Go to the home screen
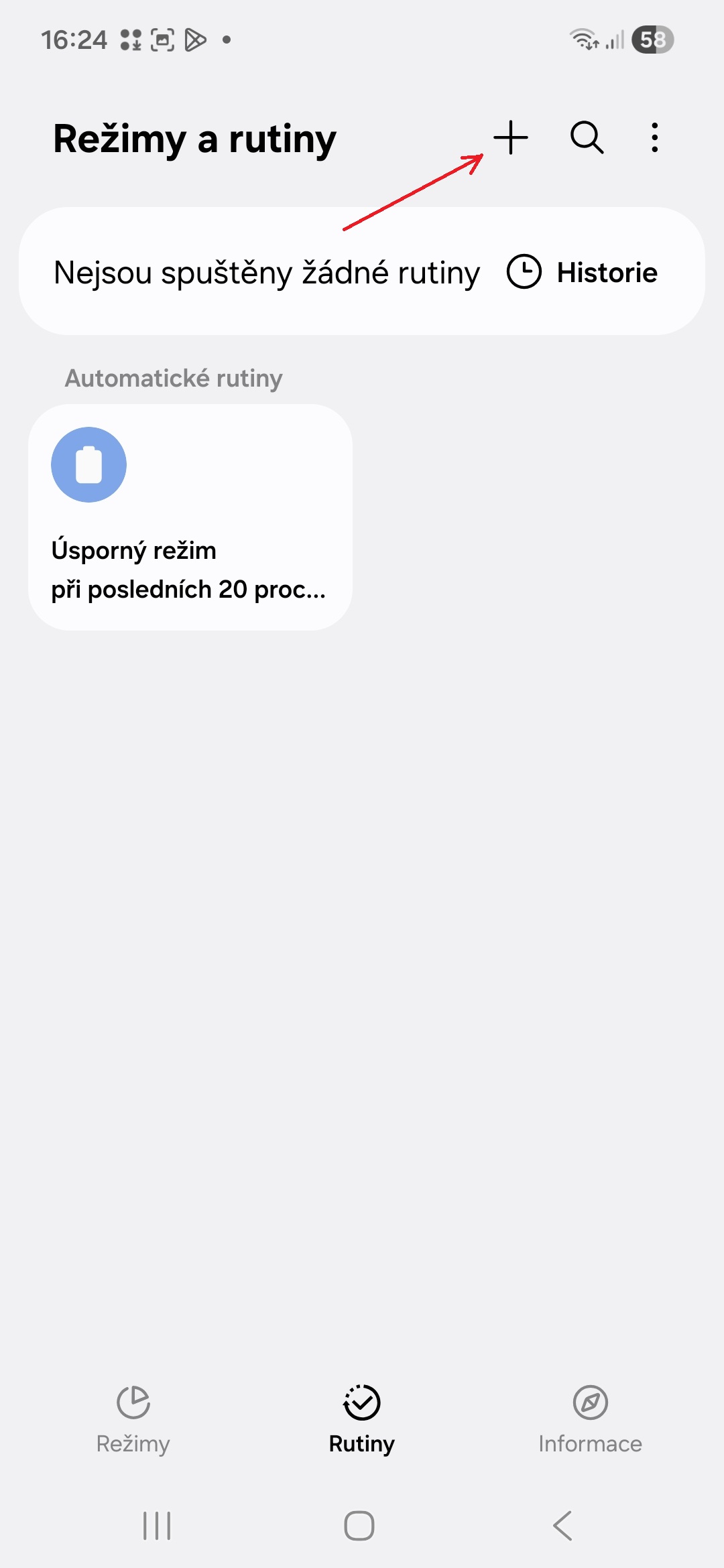724x1568 pixels. [x=359, y=1526]
